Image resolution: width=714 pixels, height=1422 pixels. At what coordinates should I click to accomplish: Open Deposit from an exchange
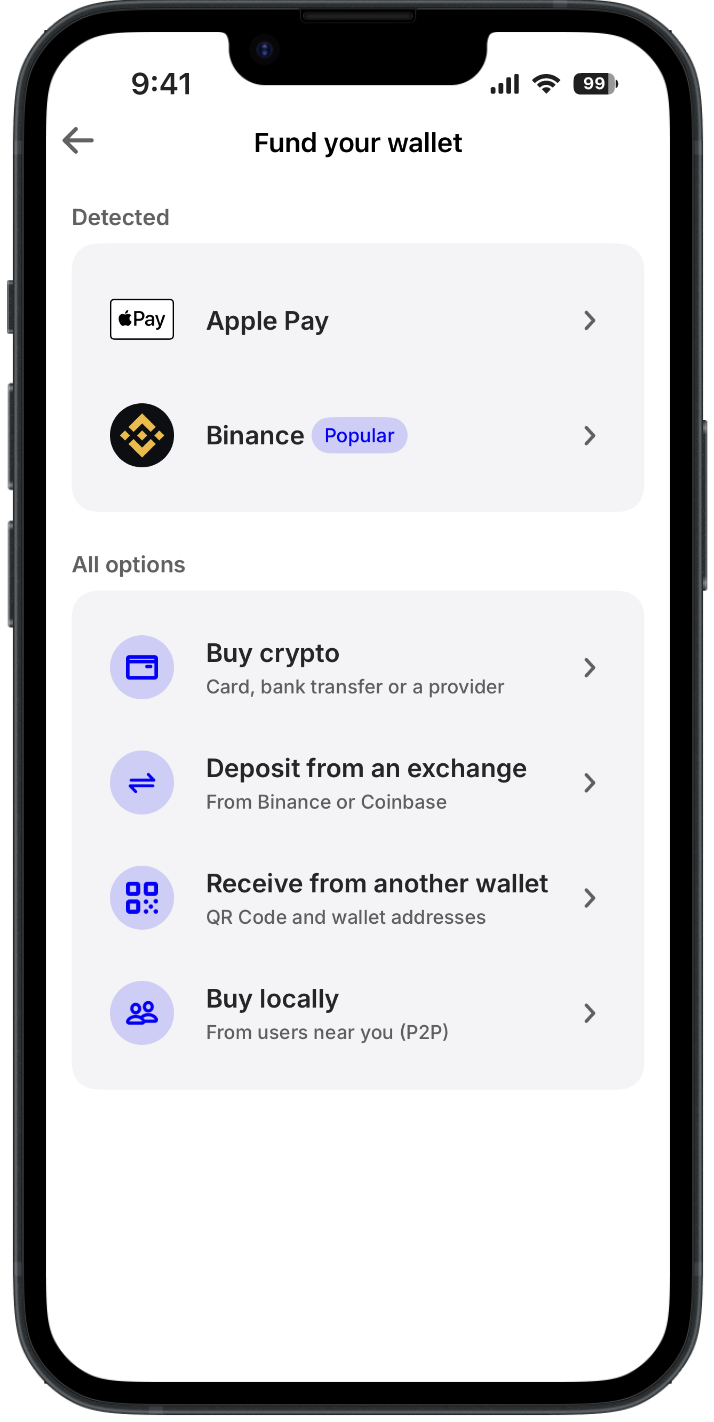point(357,783)
